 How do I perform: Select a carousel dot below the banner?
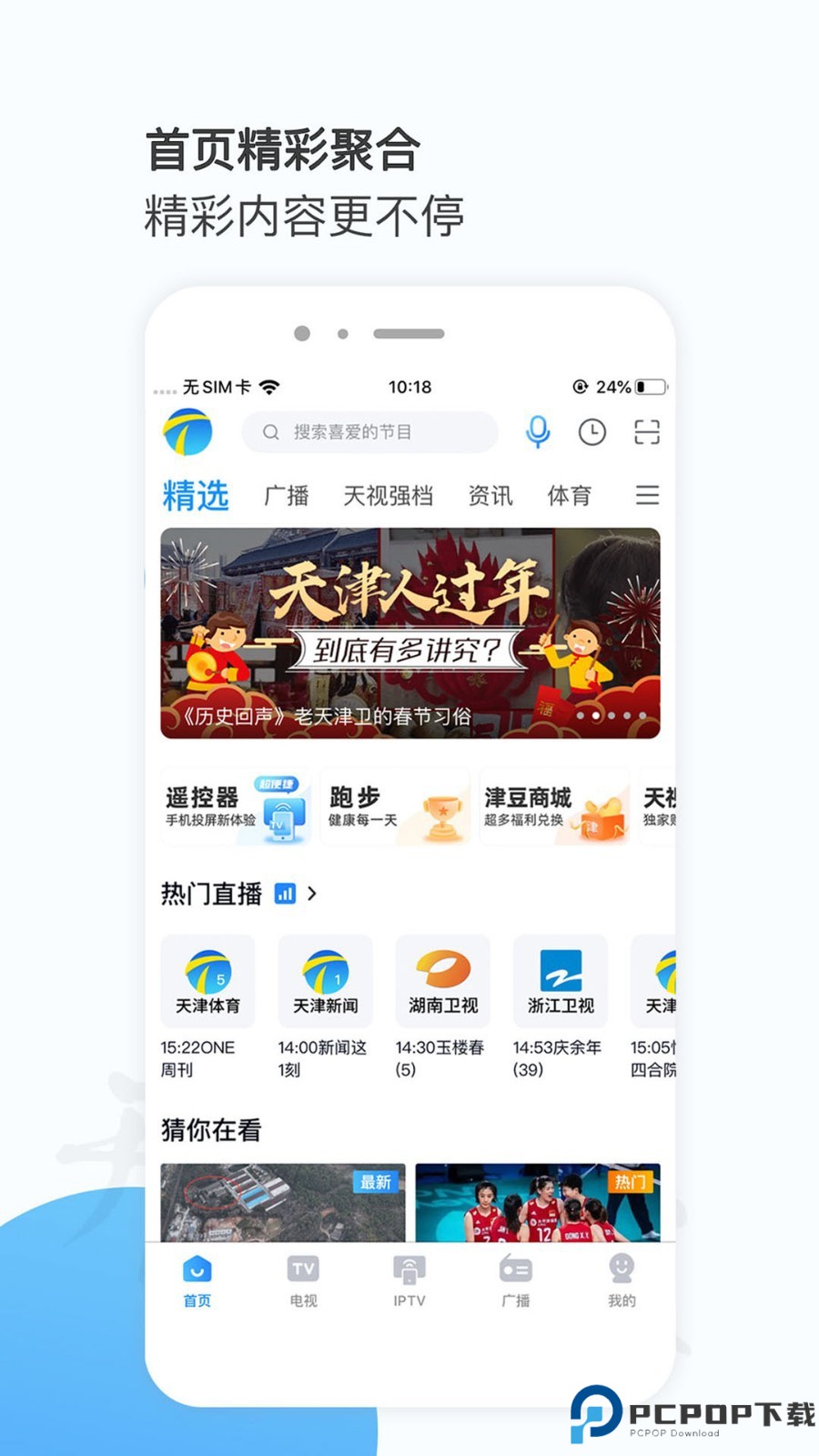pos(593,717)
